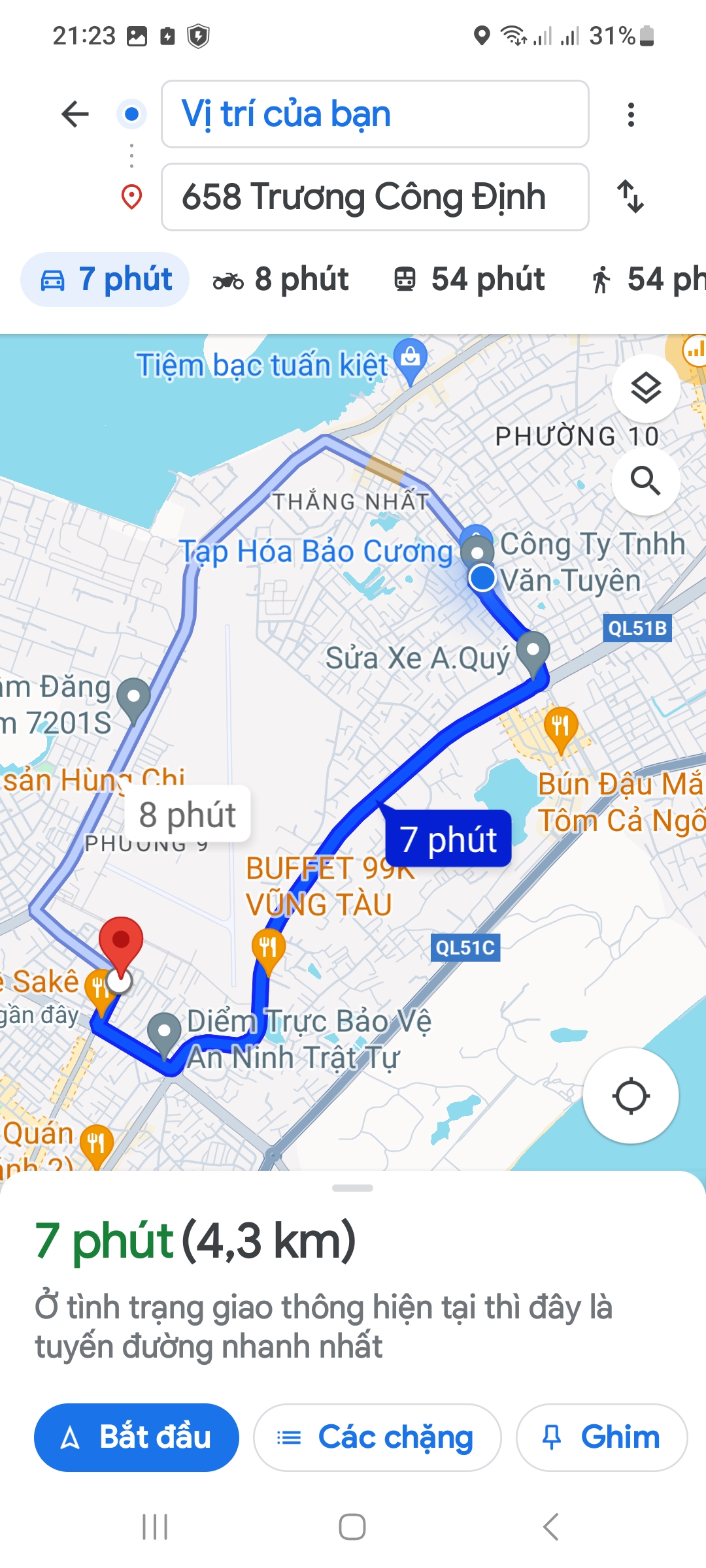
Task: Switch to walking travel mode
Action: click(x=647, y=280)
